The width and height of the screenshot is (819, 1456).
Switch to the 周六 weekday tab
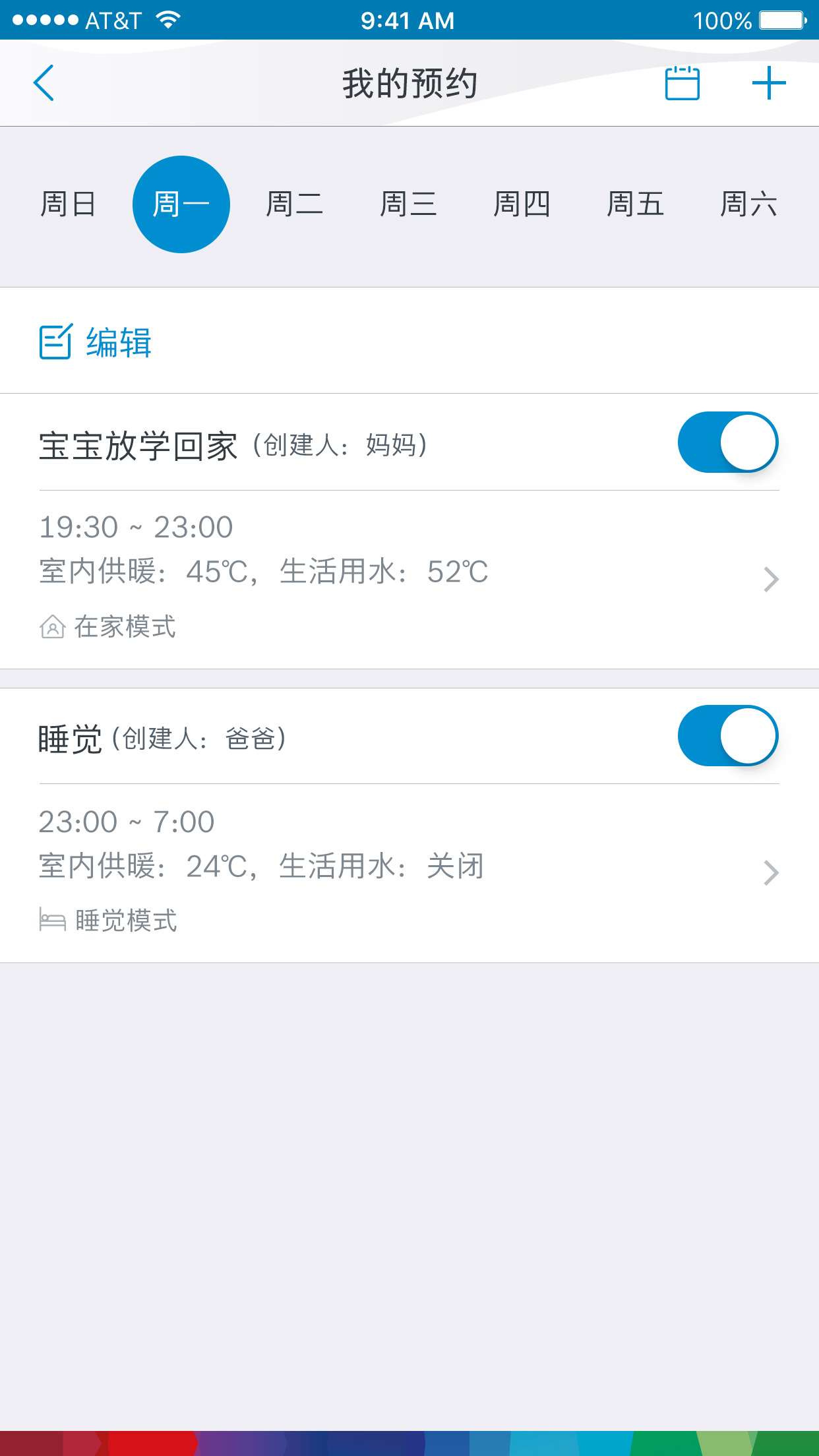[x=749, y=203]
